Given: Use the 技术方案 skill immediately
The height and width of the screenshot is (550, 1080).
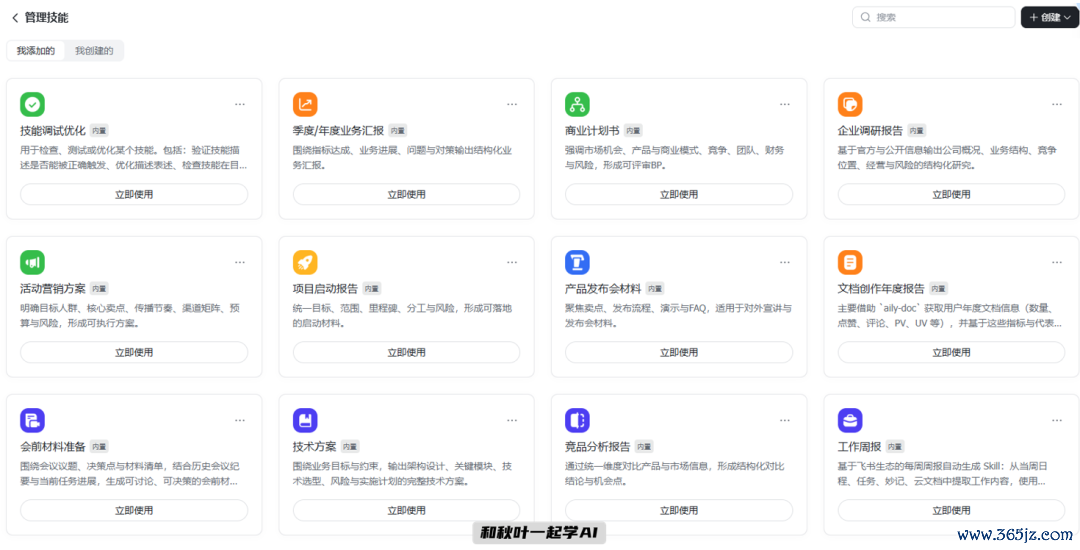Looking at the screenshot, I should (406, 510).
